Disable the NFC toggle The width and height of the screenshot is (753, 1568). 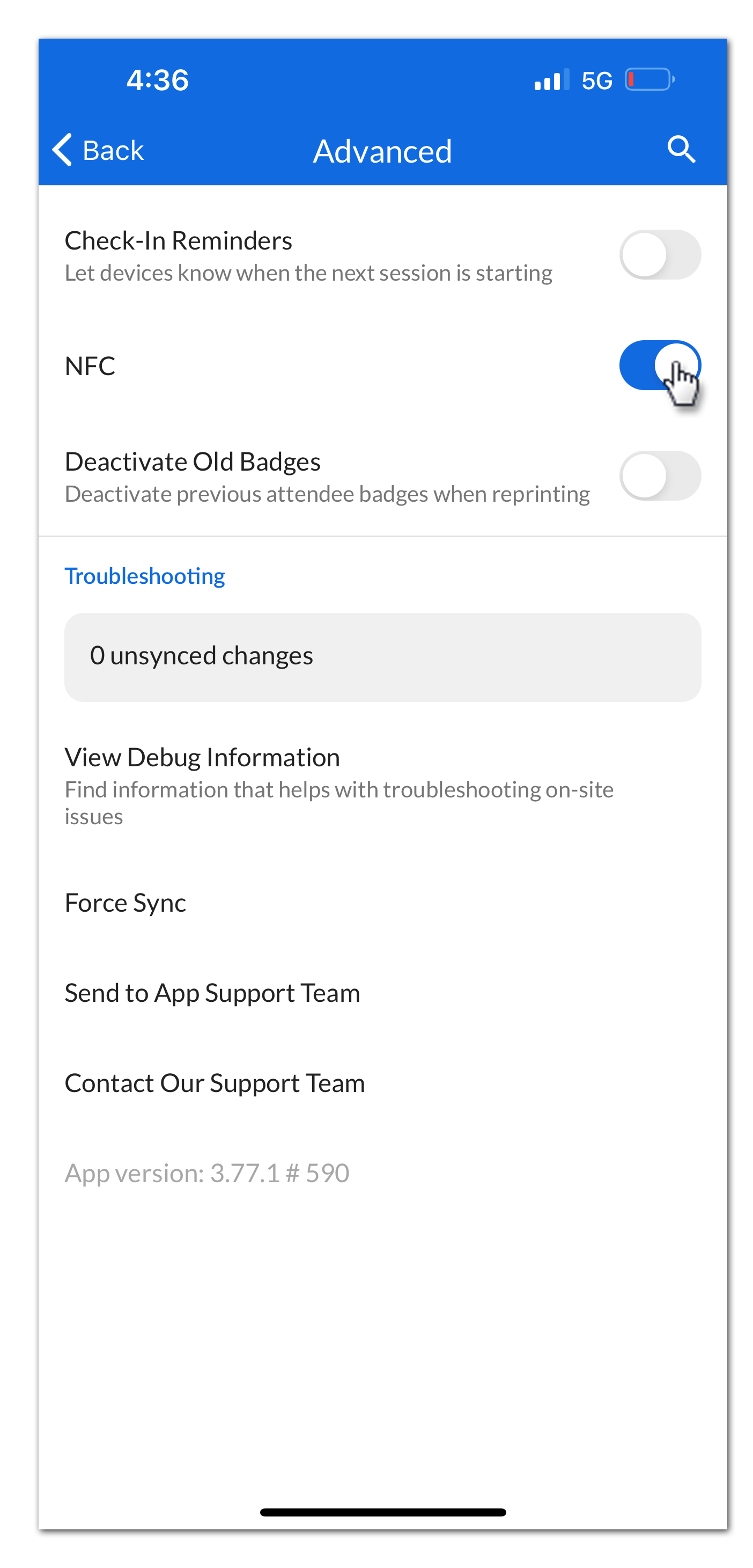661,365
